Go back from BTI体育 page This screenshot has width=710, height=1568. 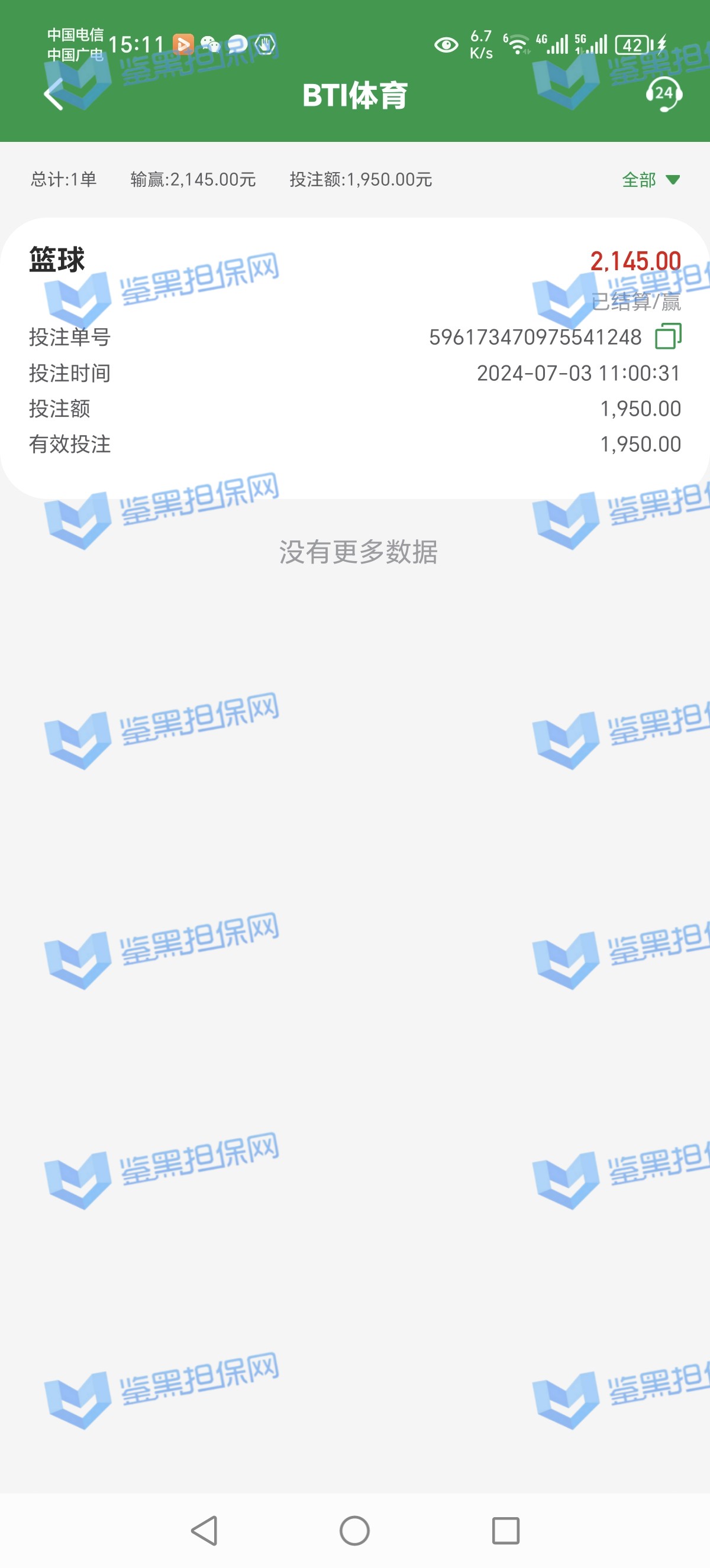click(x=54, y=95)
